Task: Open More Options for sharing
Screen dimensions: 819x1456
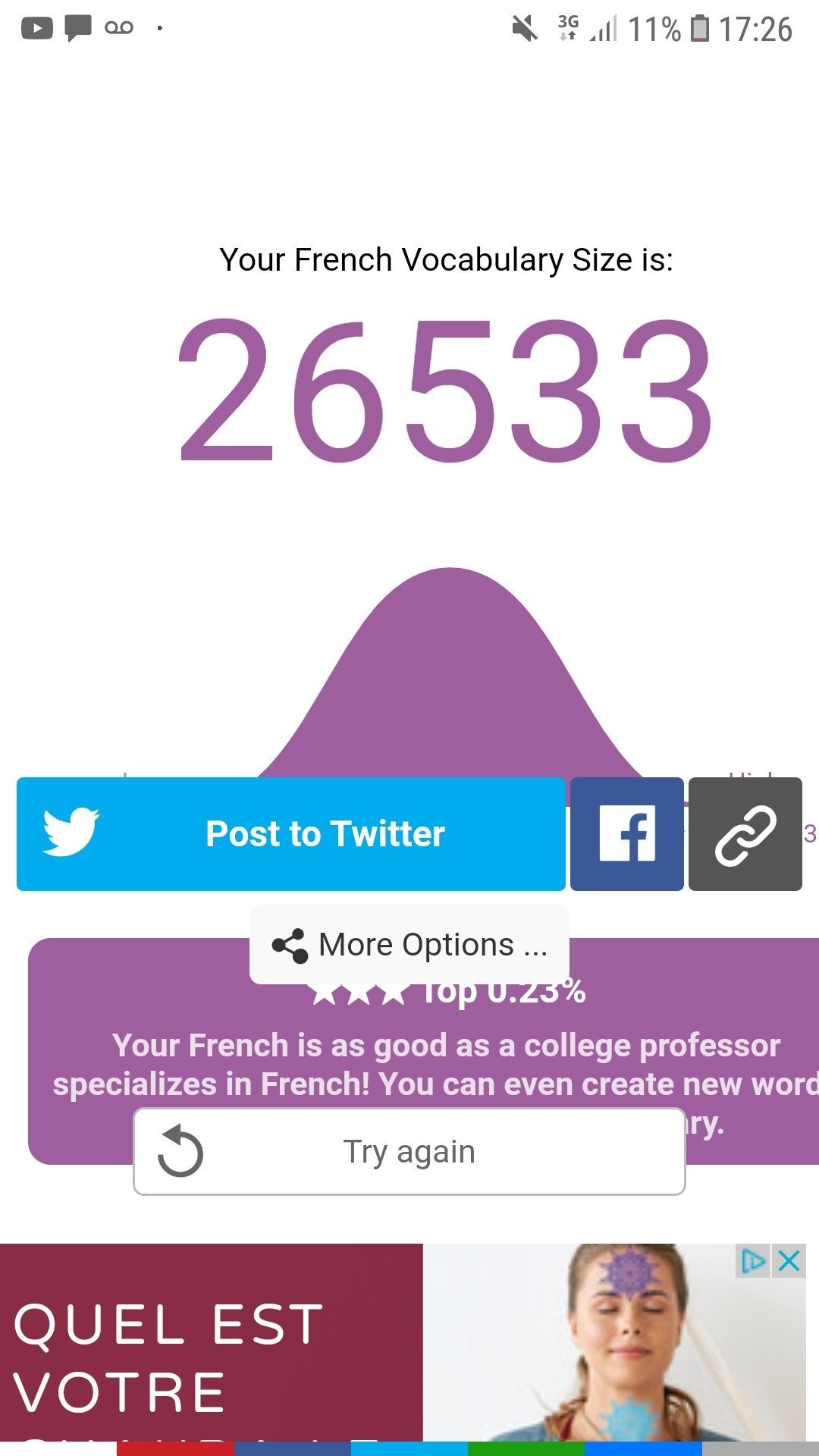Action: pos(409,945)
